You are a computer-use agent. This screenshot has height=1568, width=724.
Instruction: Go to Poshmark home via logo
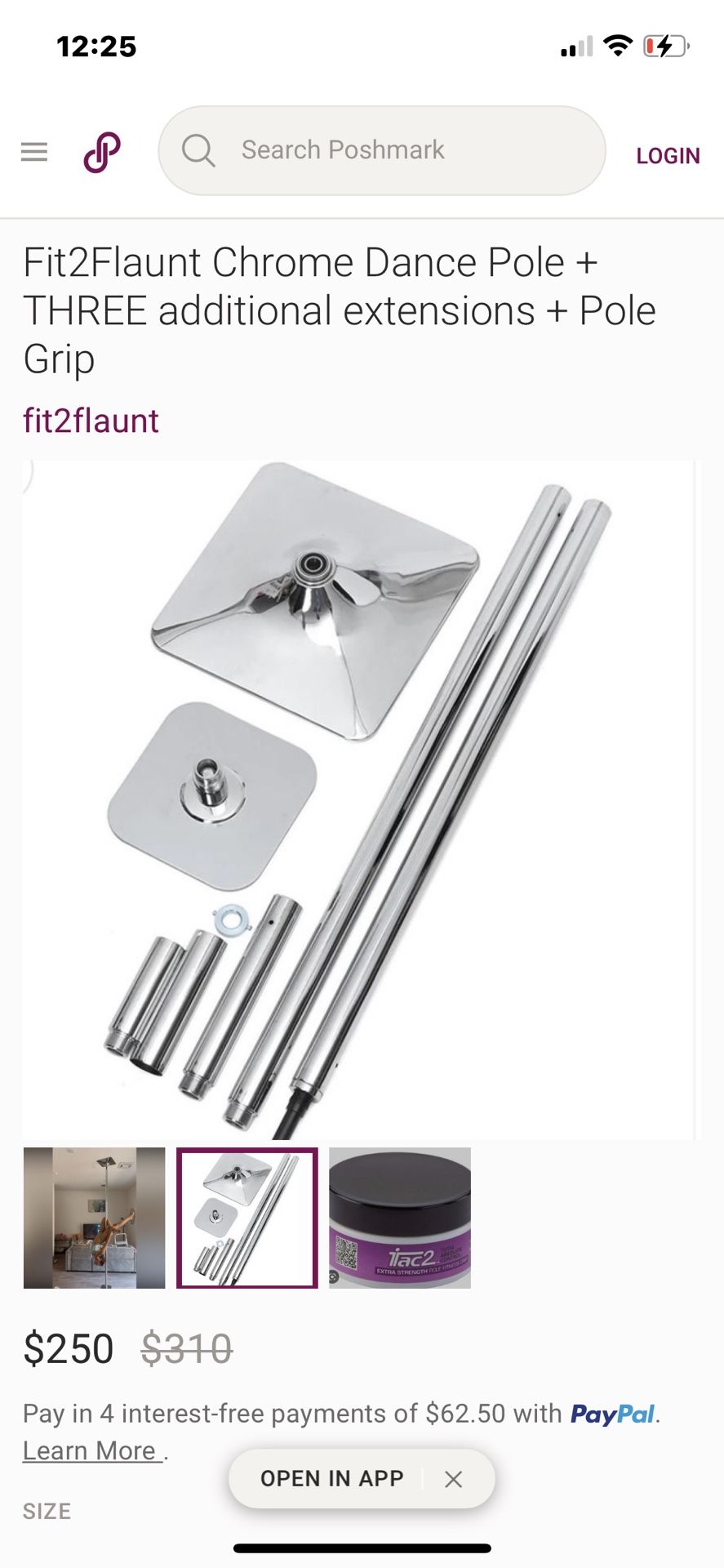pos(102,152)
